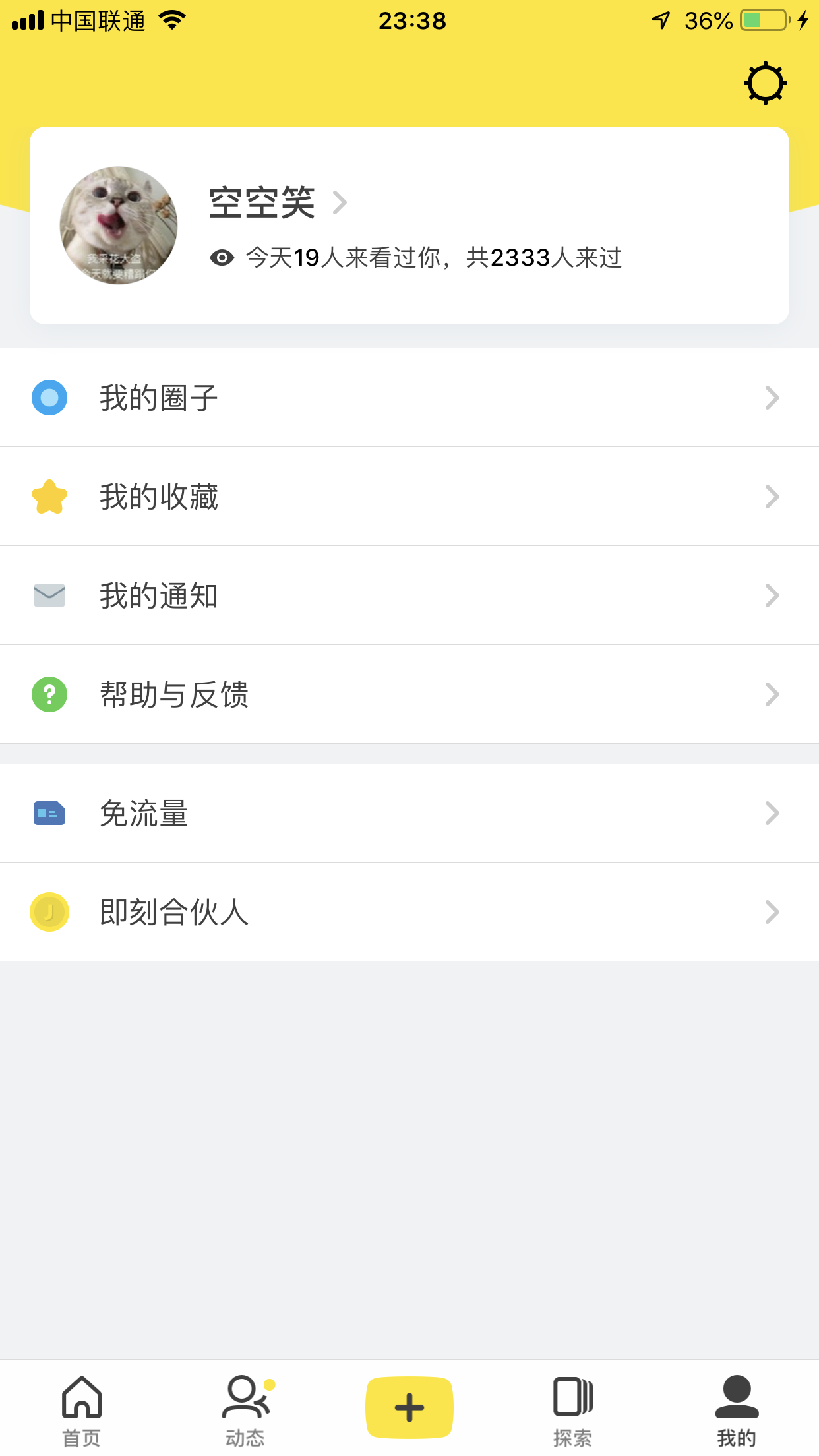Open 帮助与反馈
The image size is (819, 1456).
coord(409,694)
